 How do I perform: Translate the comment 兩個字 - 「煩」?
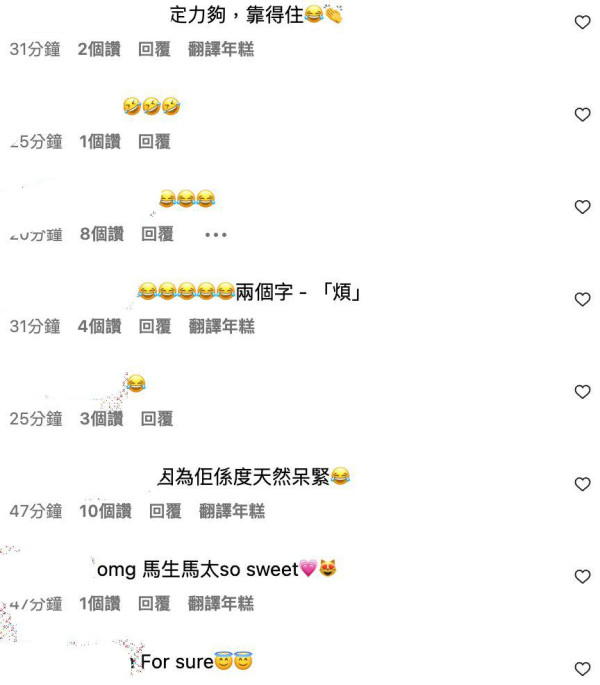coord(221,326)
